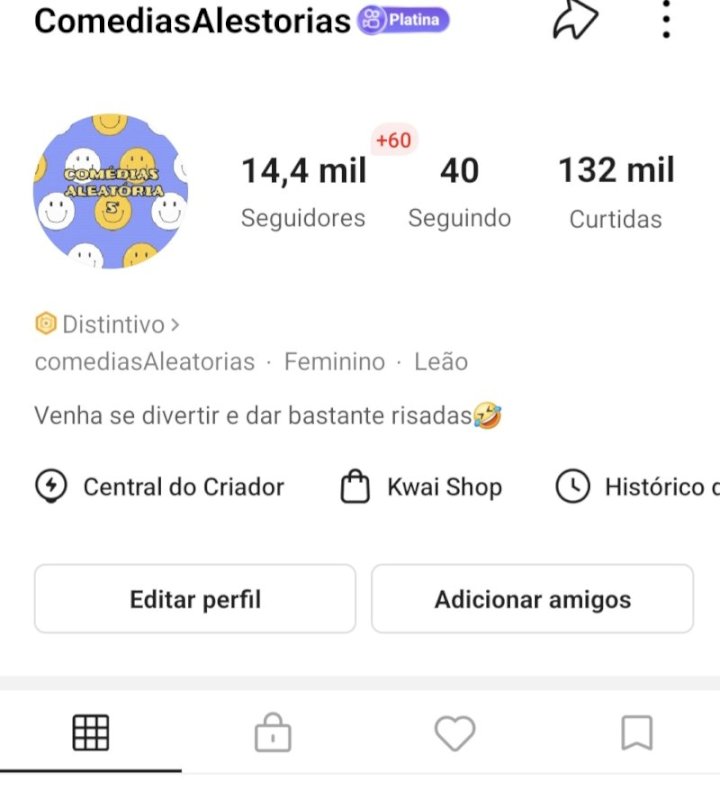This screenshot has height=800, width=720.
Task: Open the bookmark saved videos tab
Action: (x=637, y=732)
